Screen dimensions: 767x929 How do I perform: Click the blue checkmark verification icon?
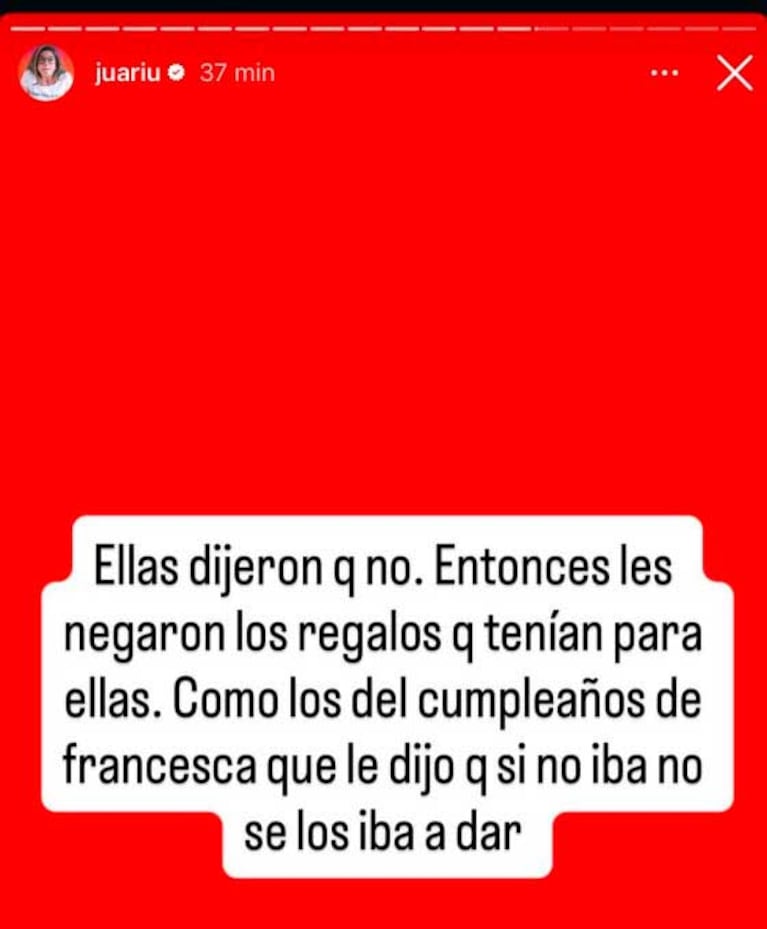click(x=177, y=71)
